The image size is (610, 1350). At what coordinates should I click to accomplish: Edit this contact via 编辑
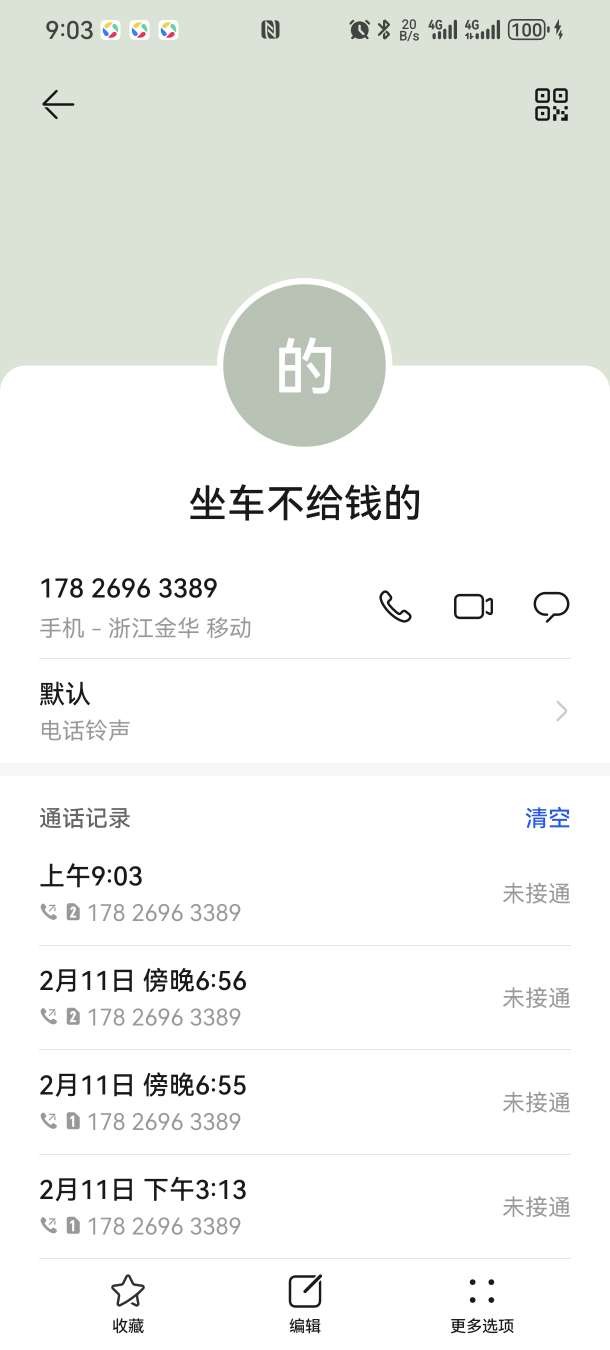(305, 1303)
